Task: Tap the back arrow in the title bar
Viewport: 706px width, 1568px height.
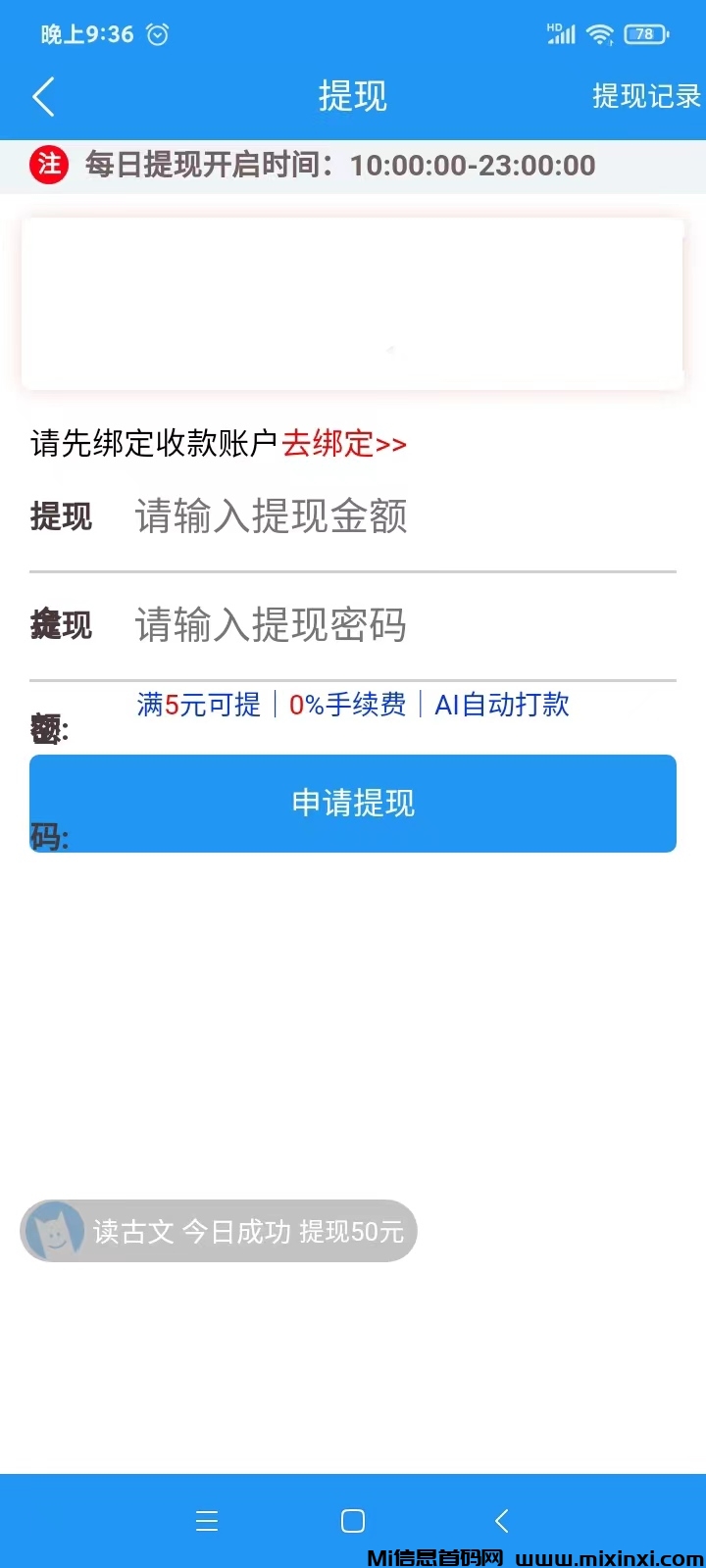Action: [43, 97]
